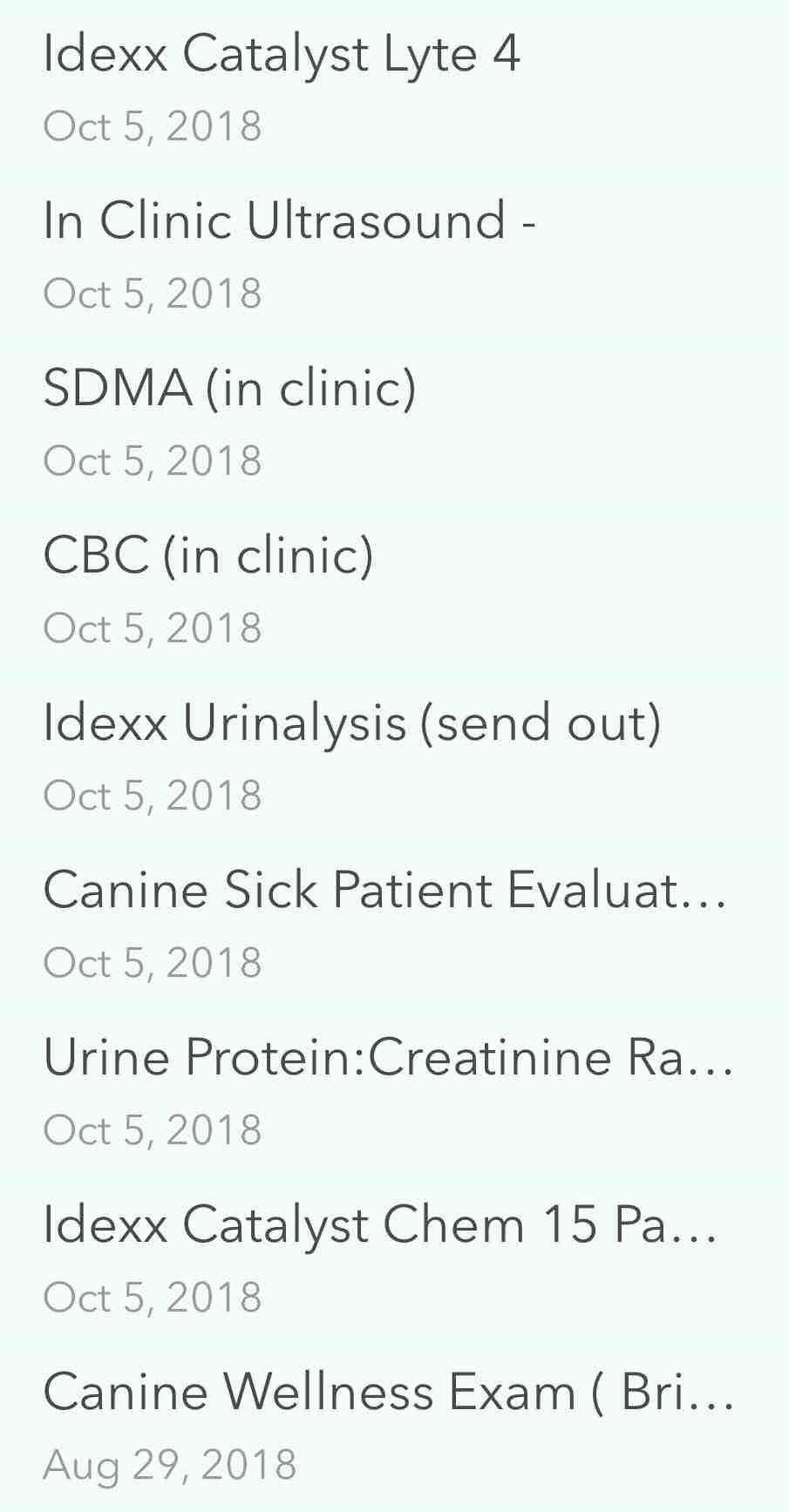
Task: Open the In Clinic Ultrasound entry
Action: [289, 221]
